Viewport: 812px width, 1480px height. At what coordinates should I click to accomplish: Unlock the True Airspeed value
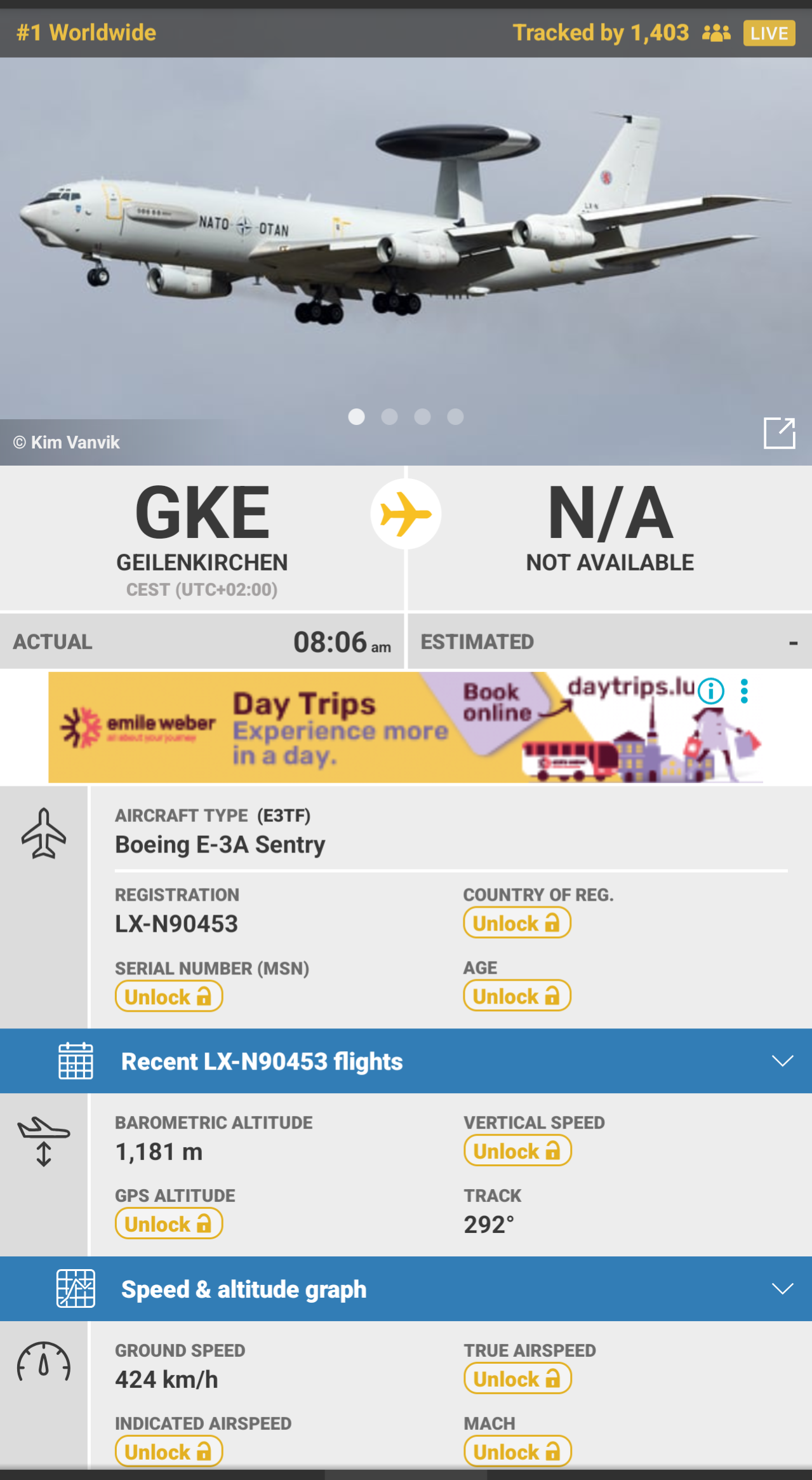click(517, 1378)
